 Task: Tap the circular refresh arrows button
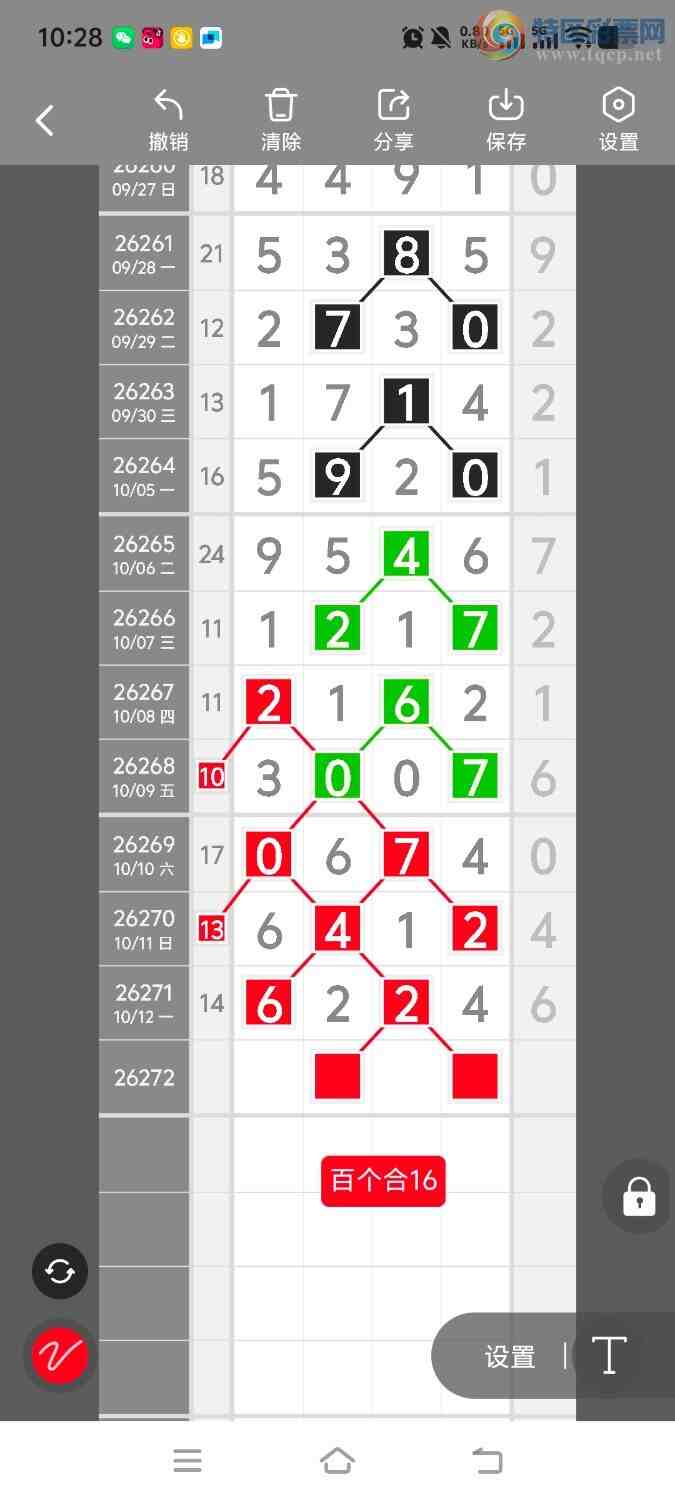pyautogui.click(x=60, y=1271)
